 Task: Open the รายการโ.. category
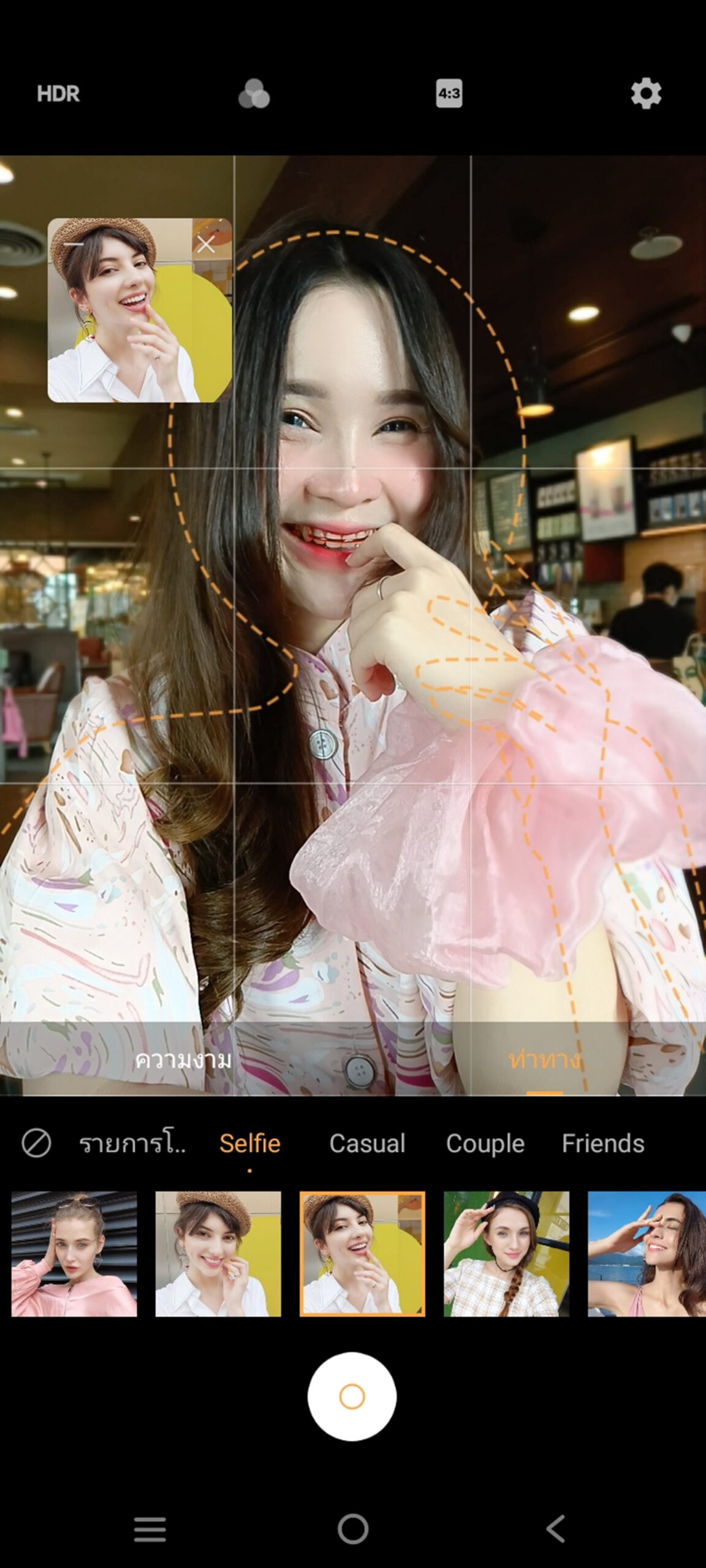pyautogui.click(x=132, y=1144)
